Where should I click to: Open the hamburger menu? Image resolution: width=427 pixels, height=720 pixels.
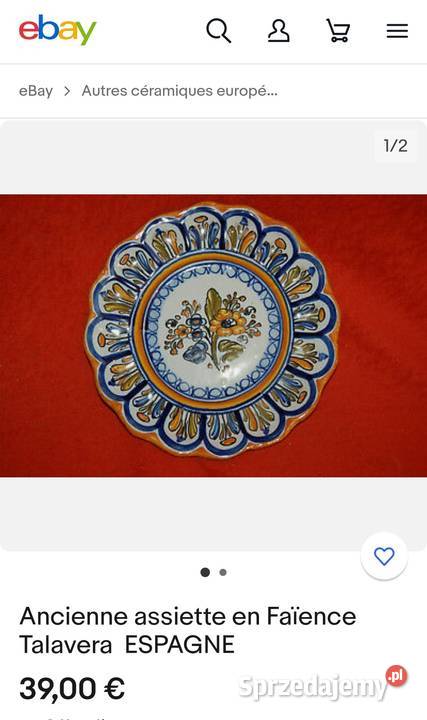(397, 31)
